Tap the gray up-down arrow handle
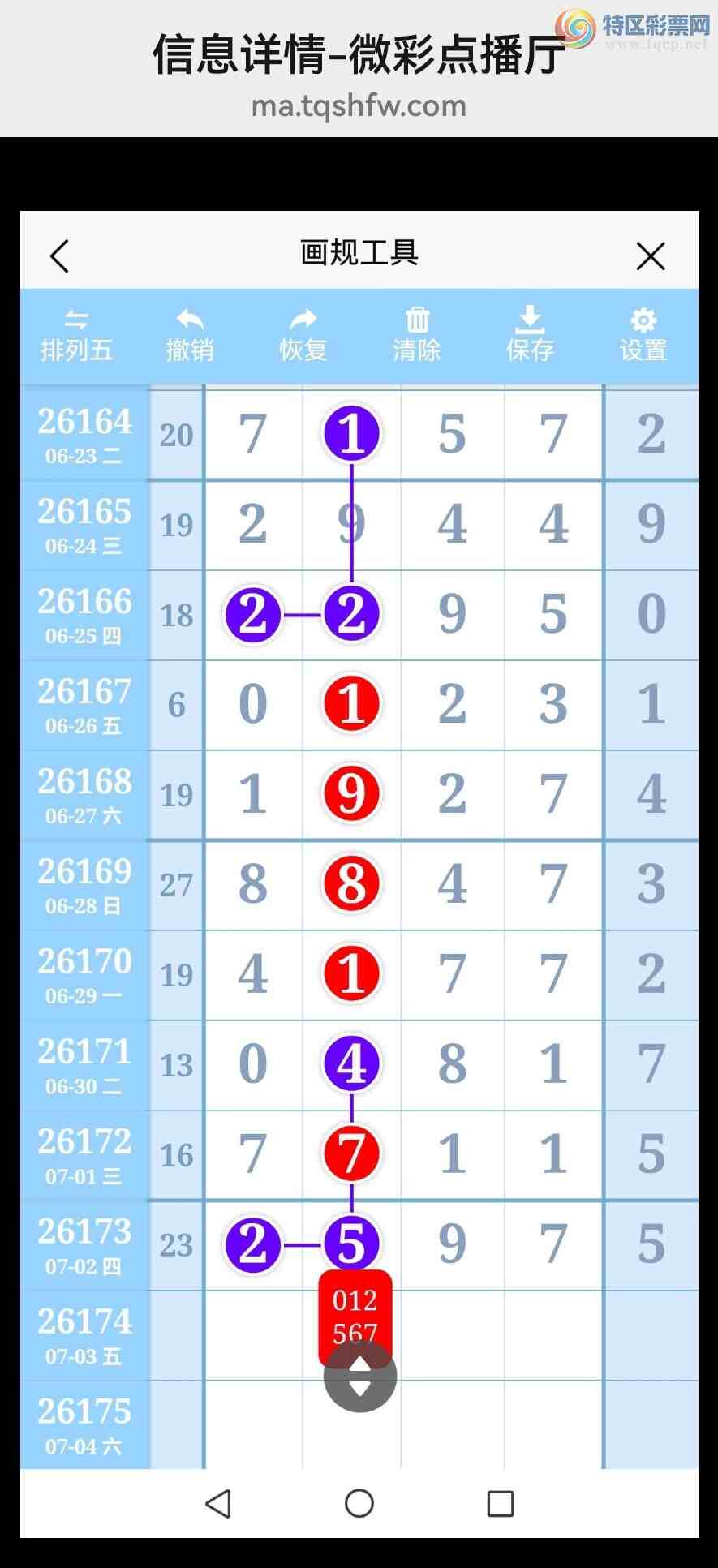The width and height of the screenshot is (718, 1568). 359,1377
